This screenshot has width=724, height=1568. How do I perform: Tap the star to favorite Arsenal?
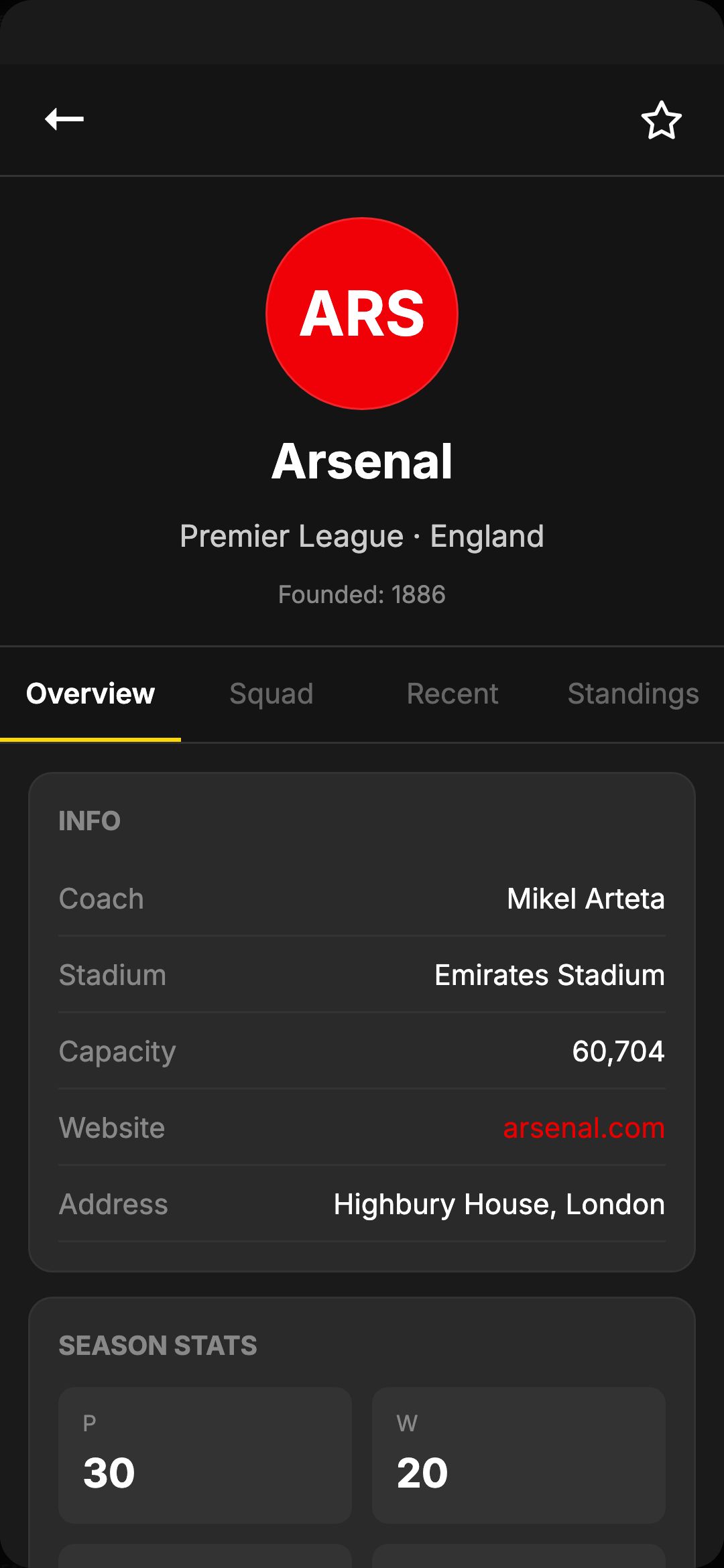662,119
